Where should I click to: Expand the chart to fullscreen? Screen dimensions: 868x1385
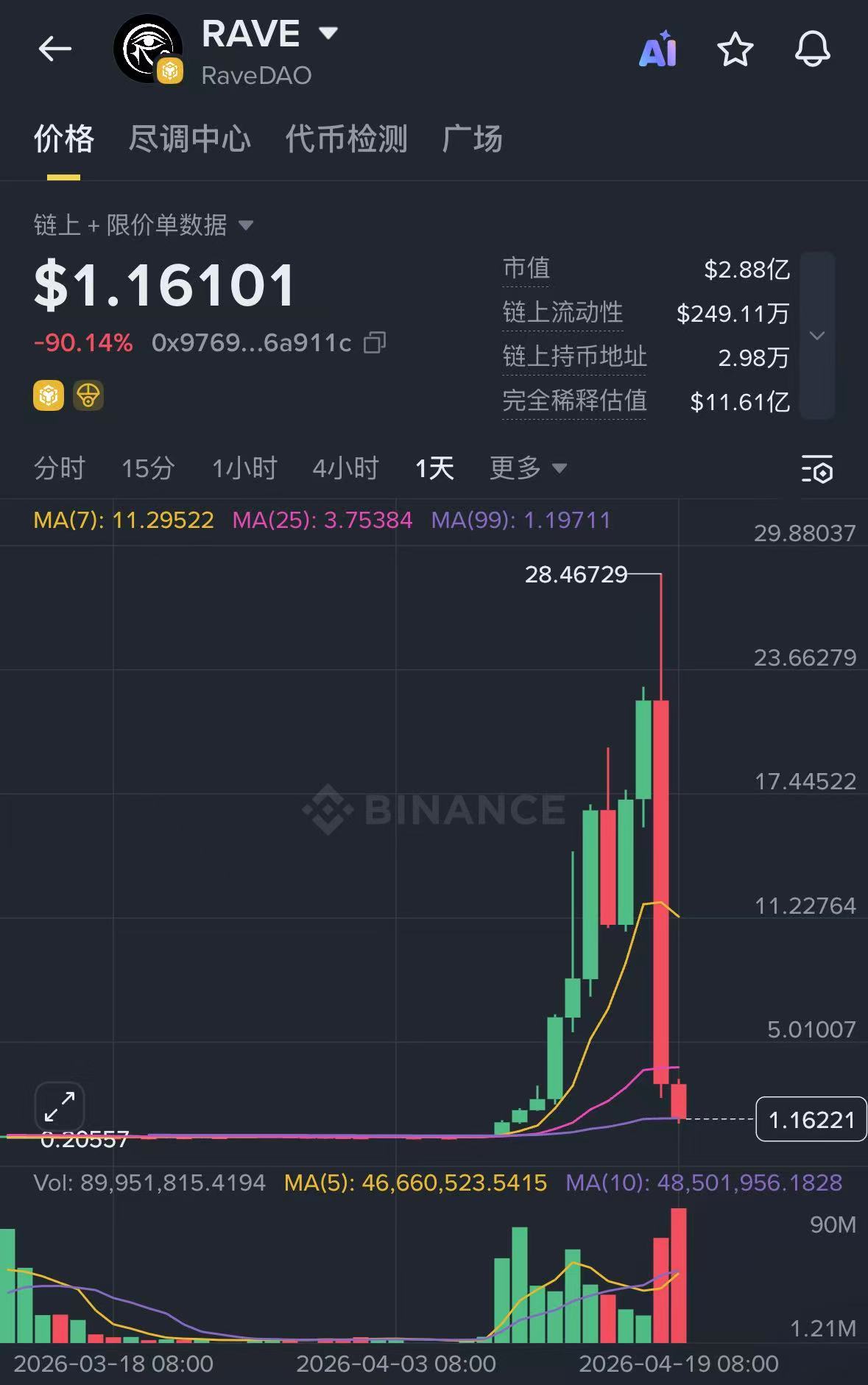(60, 1107)
